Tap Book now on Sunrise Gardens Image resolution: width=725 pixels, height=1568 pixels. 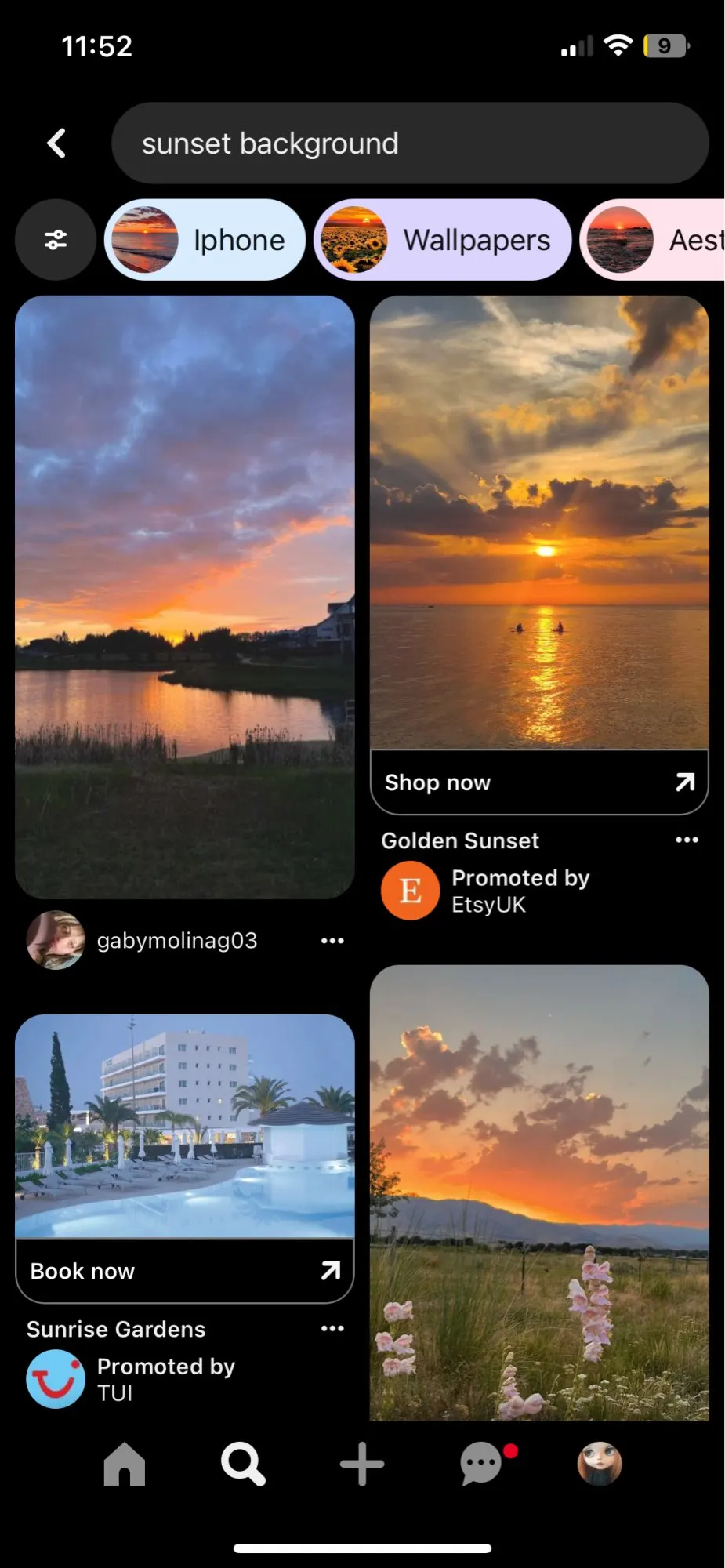coord(185,1271)
